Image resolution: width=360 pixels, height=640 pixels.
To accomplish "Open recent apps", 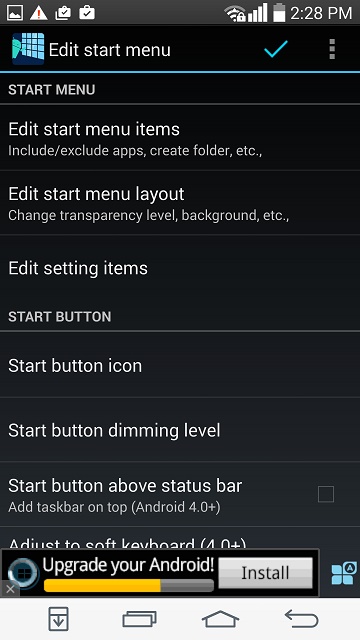I will tap(140, 619).
